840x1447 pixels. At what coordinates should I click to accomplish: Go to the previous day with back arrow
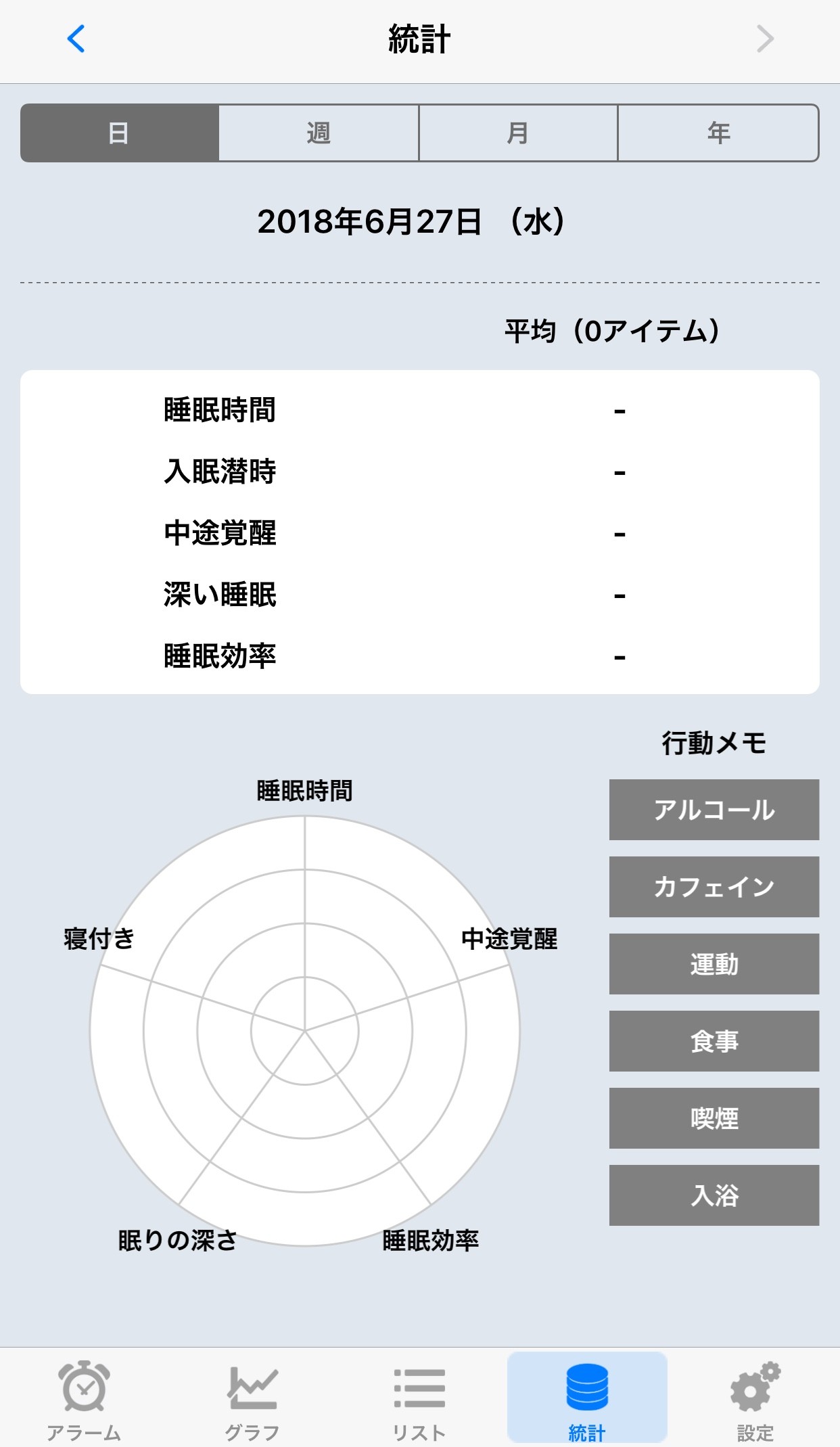click(76, 39)
